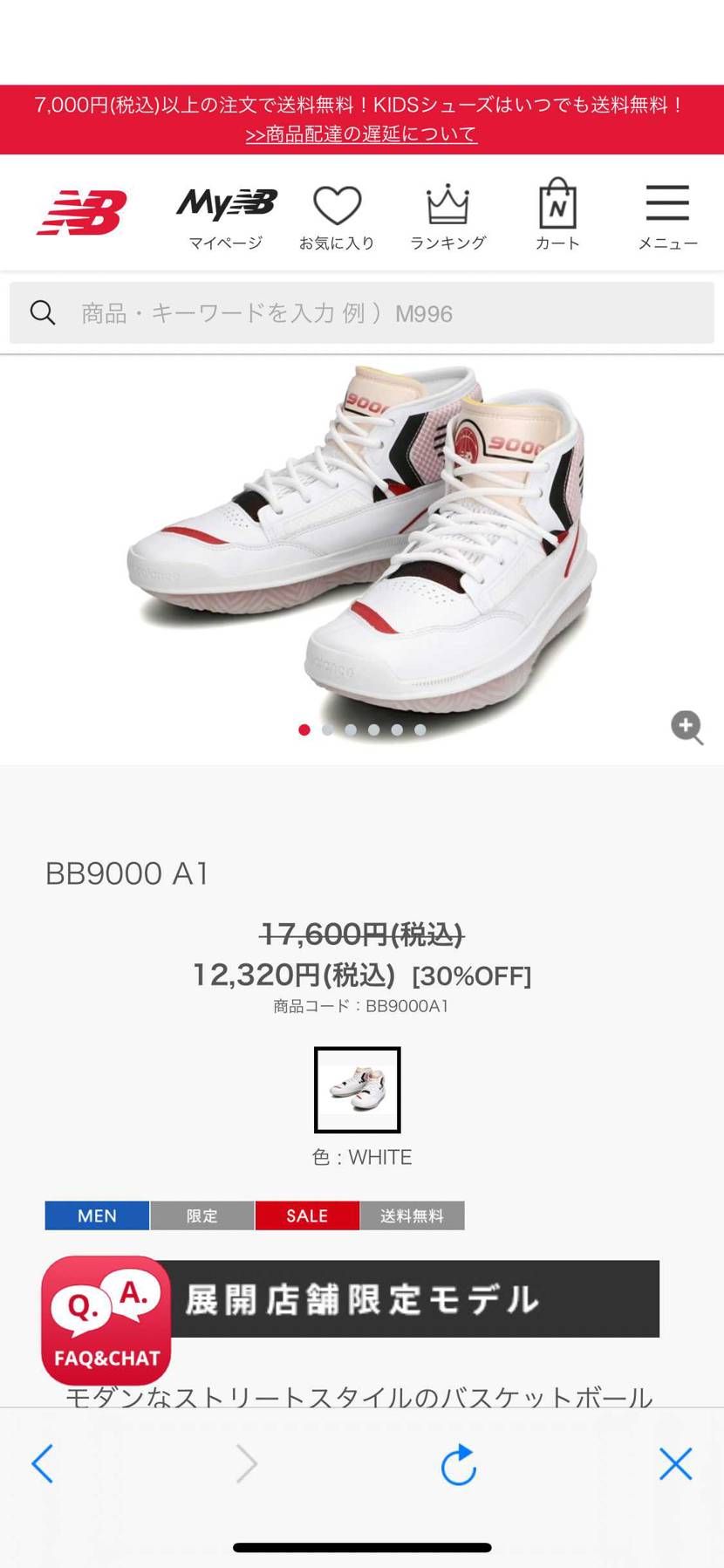Go to the New Balance home logo
724x1568 pixels.
82,213
